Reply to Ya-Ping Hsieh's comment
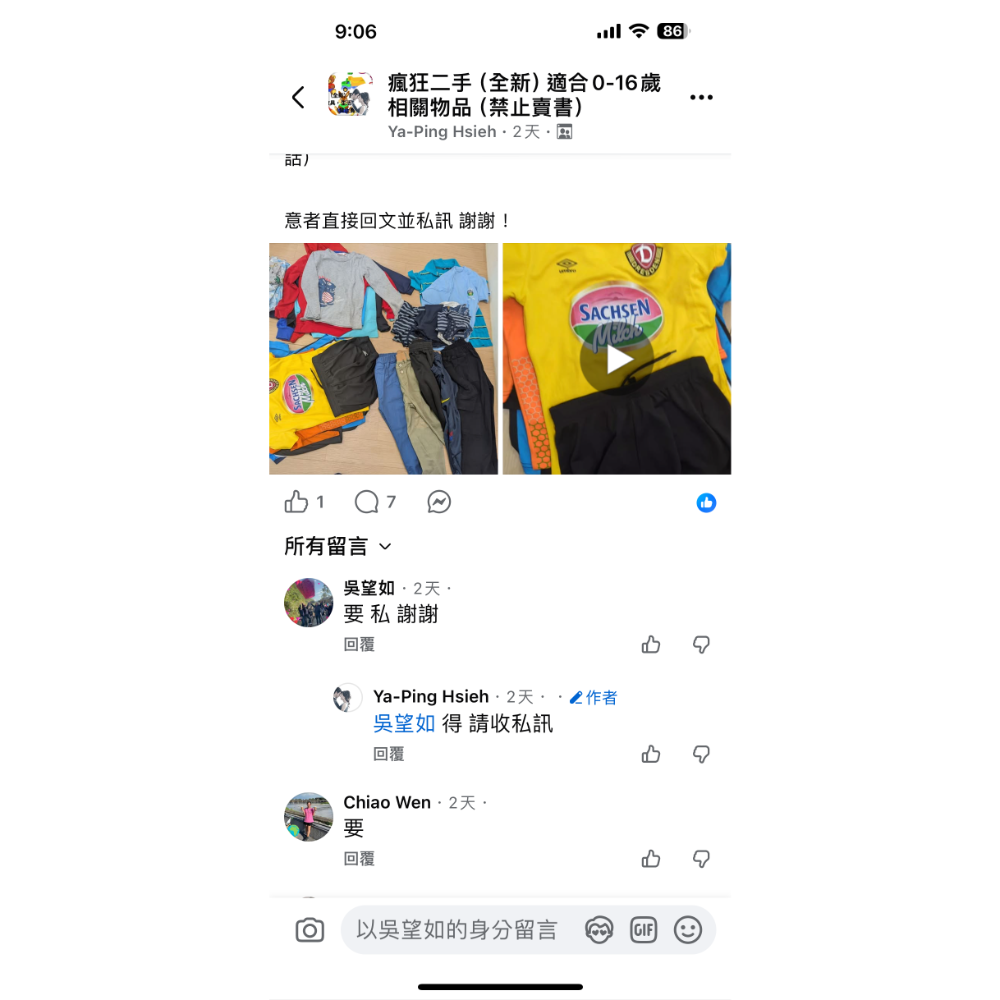This screenshot has width=1000, height=1000. [x=389, y=754]
